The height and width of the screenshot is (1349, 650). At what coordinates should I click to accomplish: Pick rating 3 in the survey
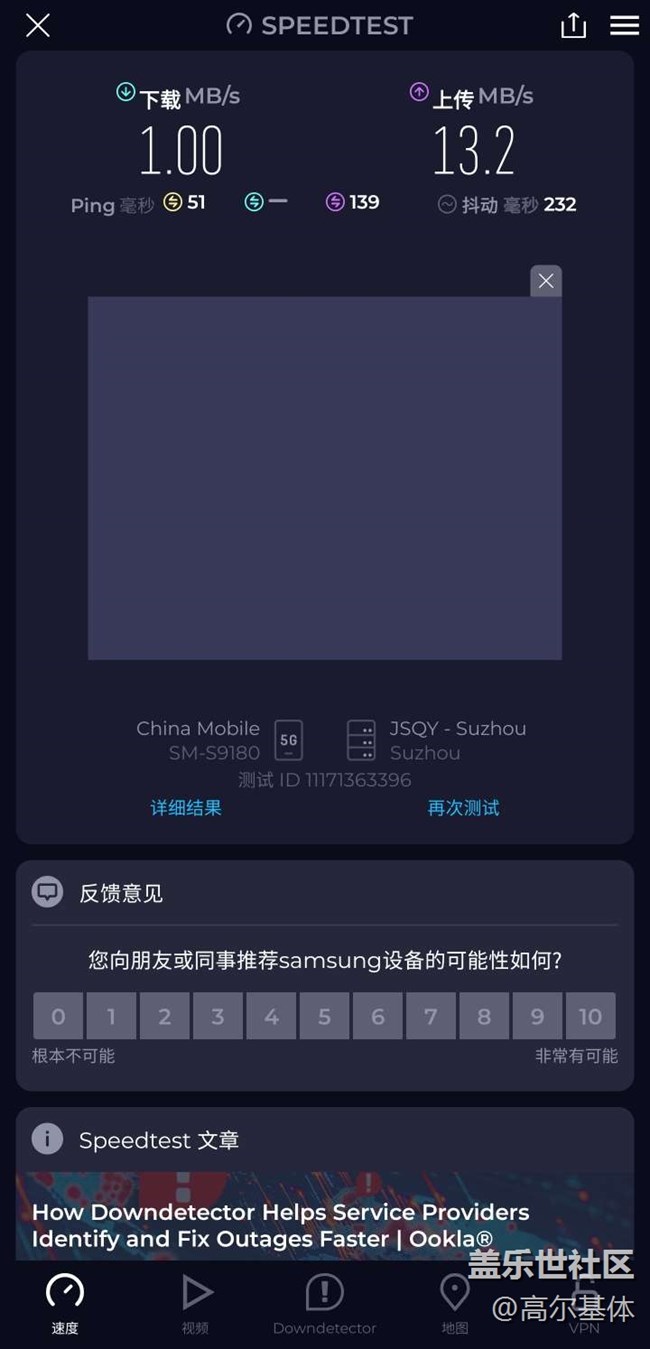[x=218, y=1016]
